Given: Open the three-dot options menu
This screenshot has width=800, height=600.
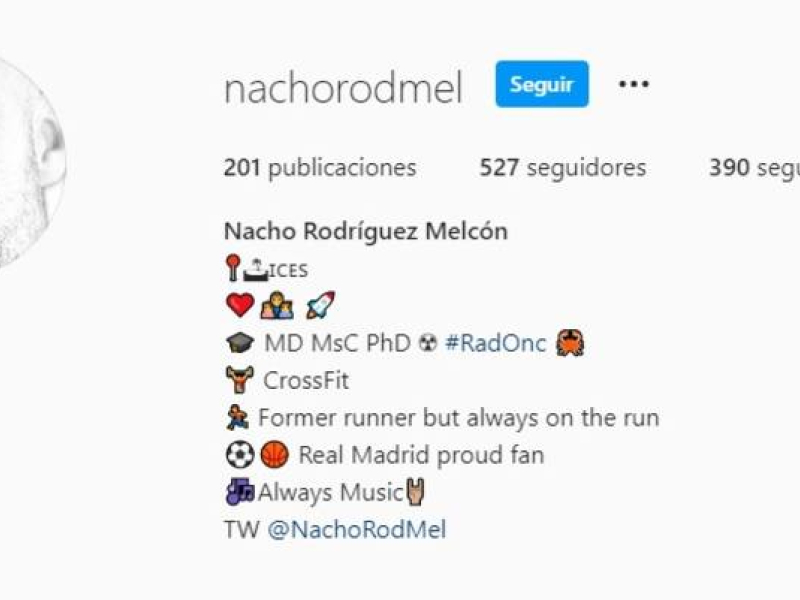Looking at the screenshot, I should point(634,85).
